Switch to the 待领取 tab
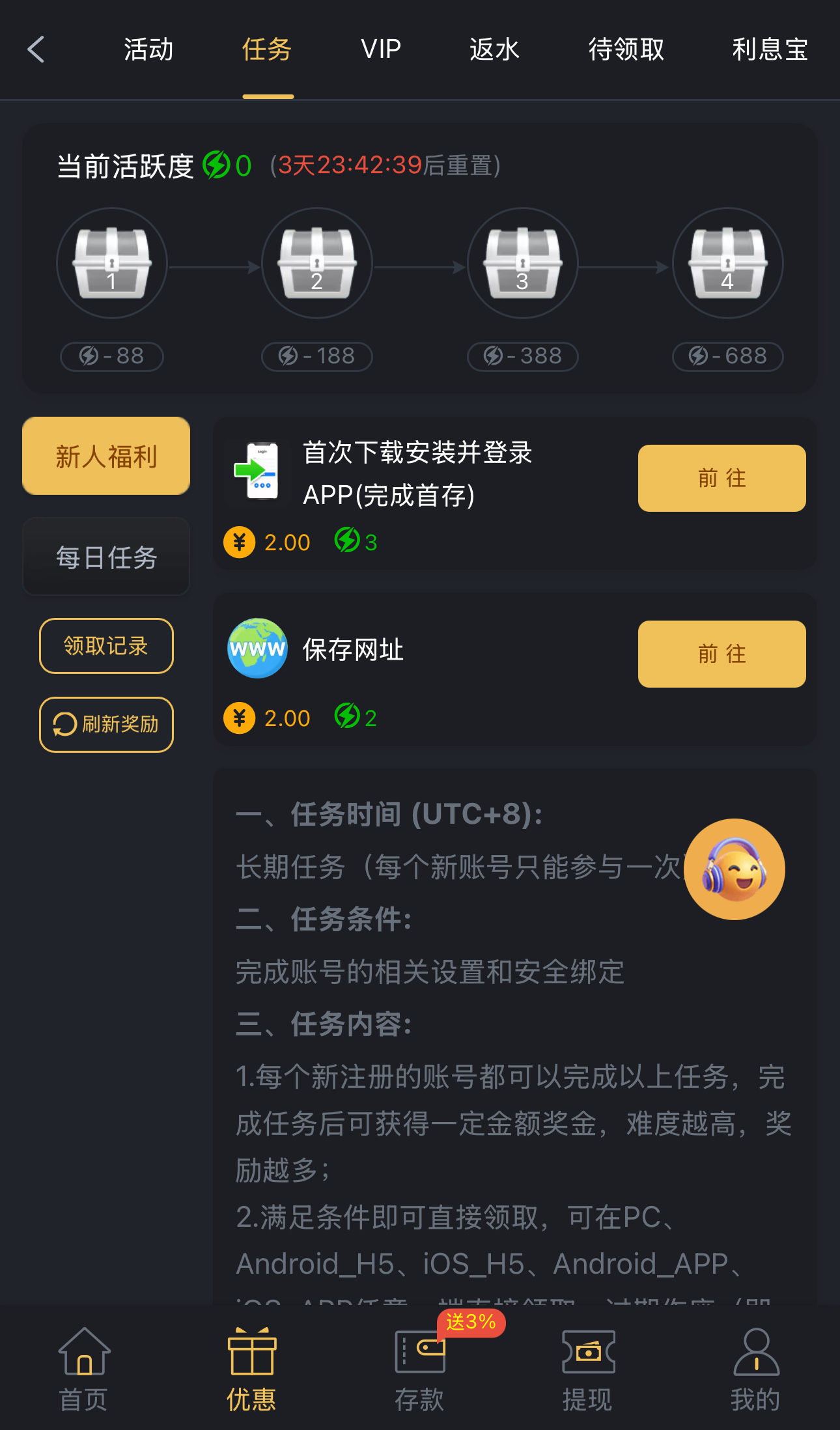 [x=626, y=49]
